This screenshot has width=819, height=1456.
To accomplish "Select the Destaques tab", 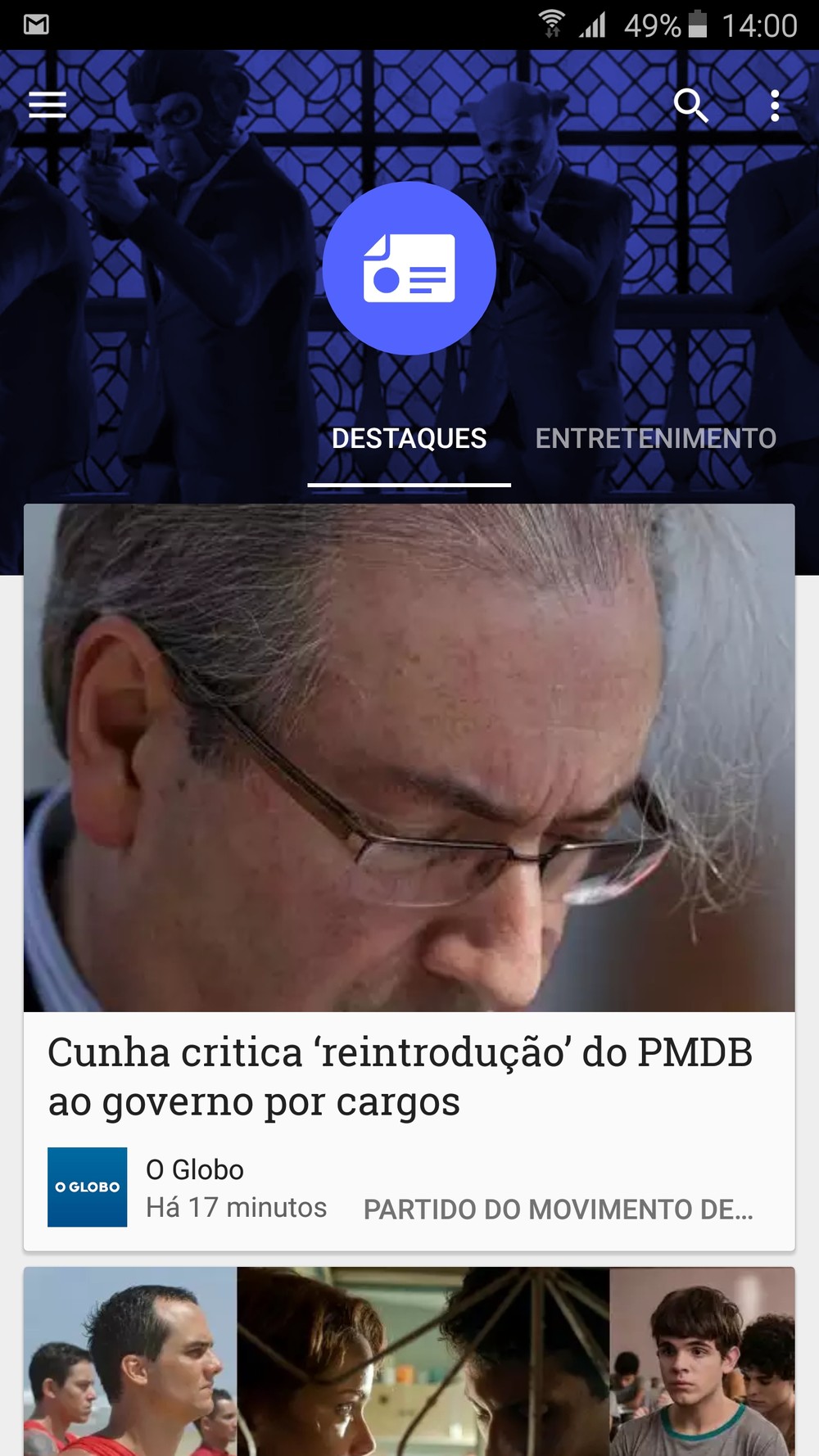I will point(409,439).
